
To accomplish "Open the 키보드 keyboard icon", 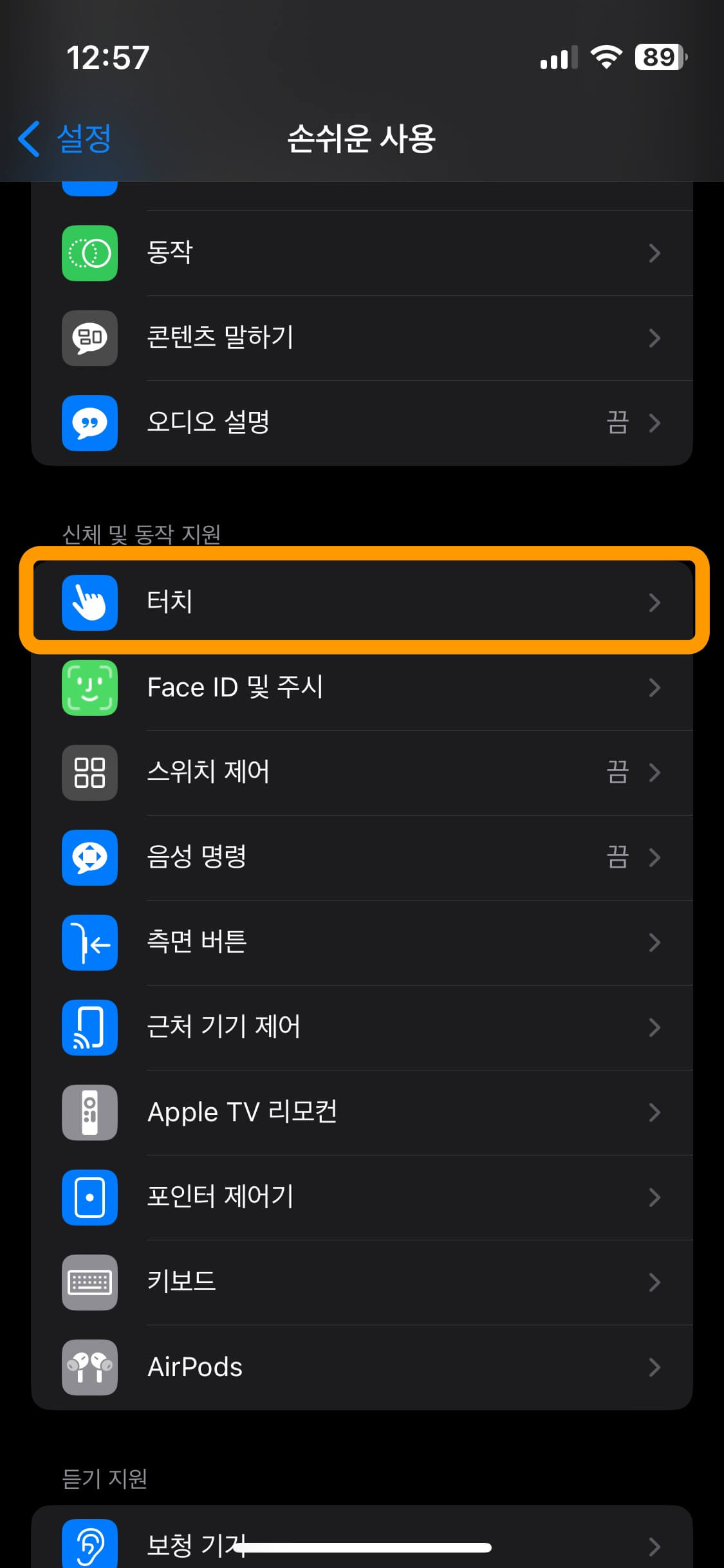I will pyautogui.click(x=89, y=1282).
